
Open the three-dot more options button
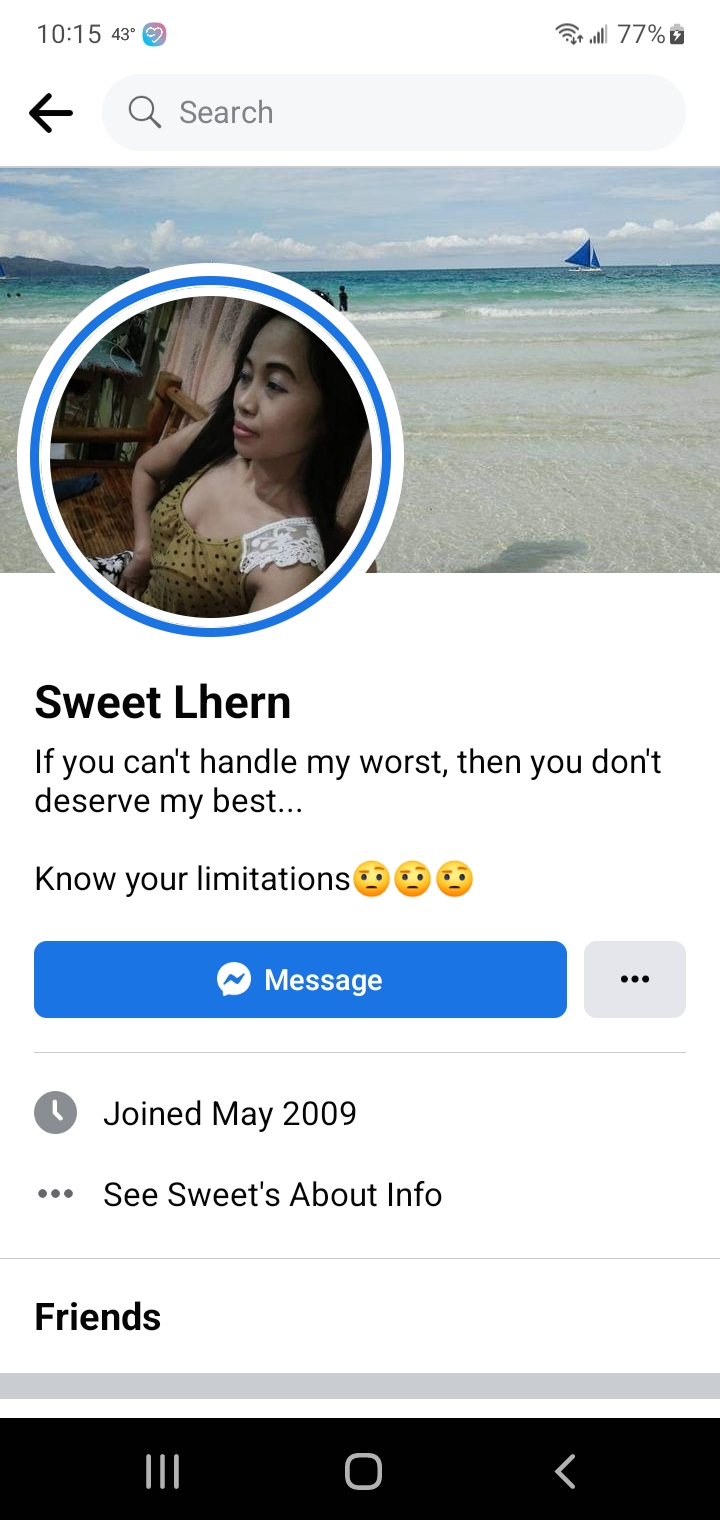[635, 979]
